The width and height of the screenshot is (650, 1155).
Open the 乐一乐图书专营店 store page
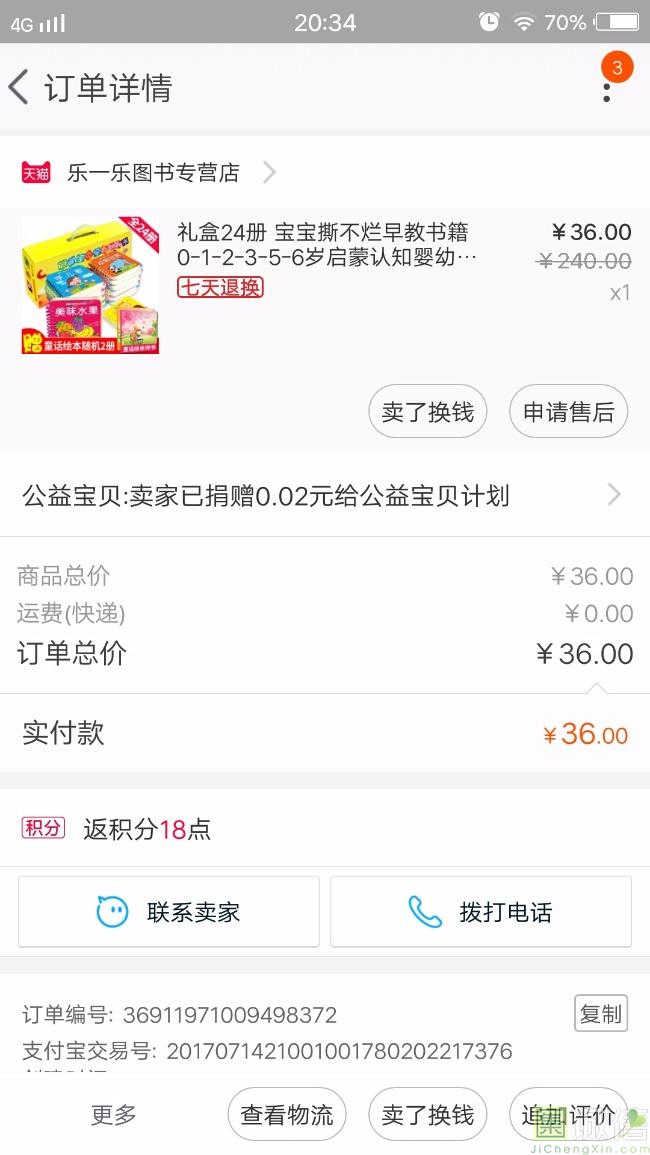[x=153, y=173]
